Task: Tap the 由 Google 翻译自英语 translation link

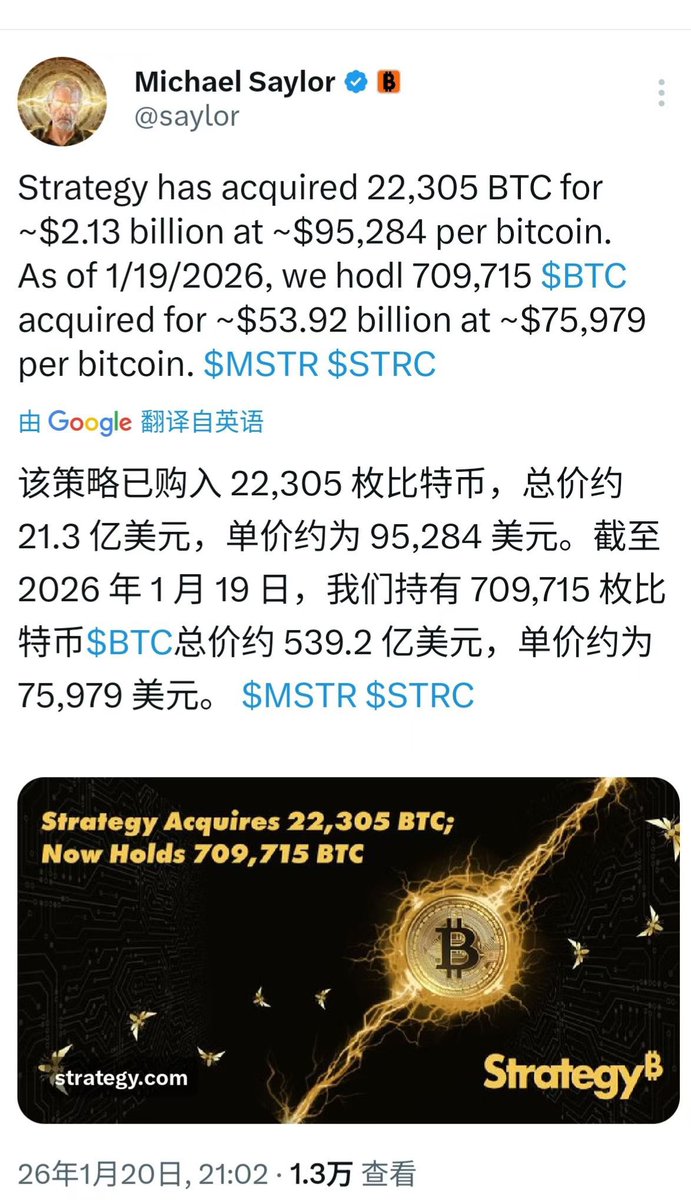Action: pos(141,422)
